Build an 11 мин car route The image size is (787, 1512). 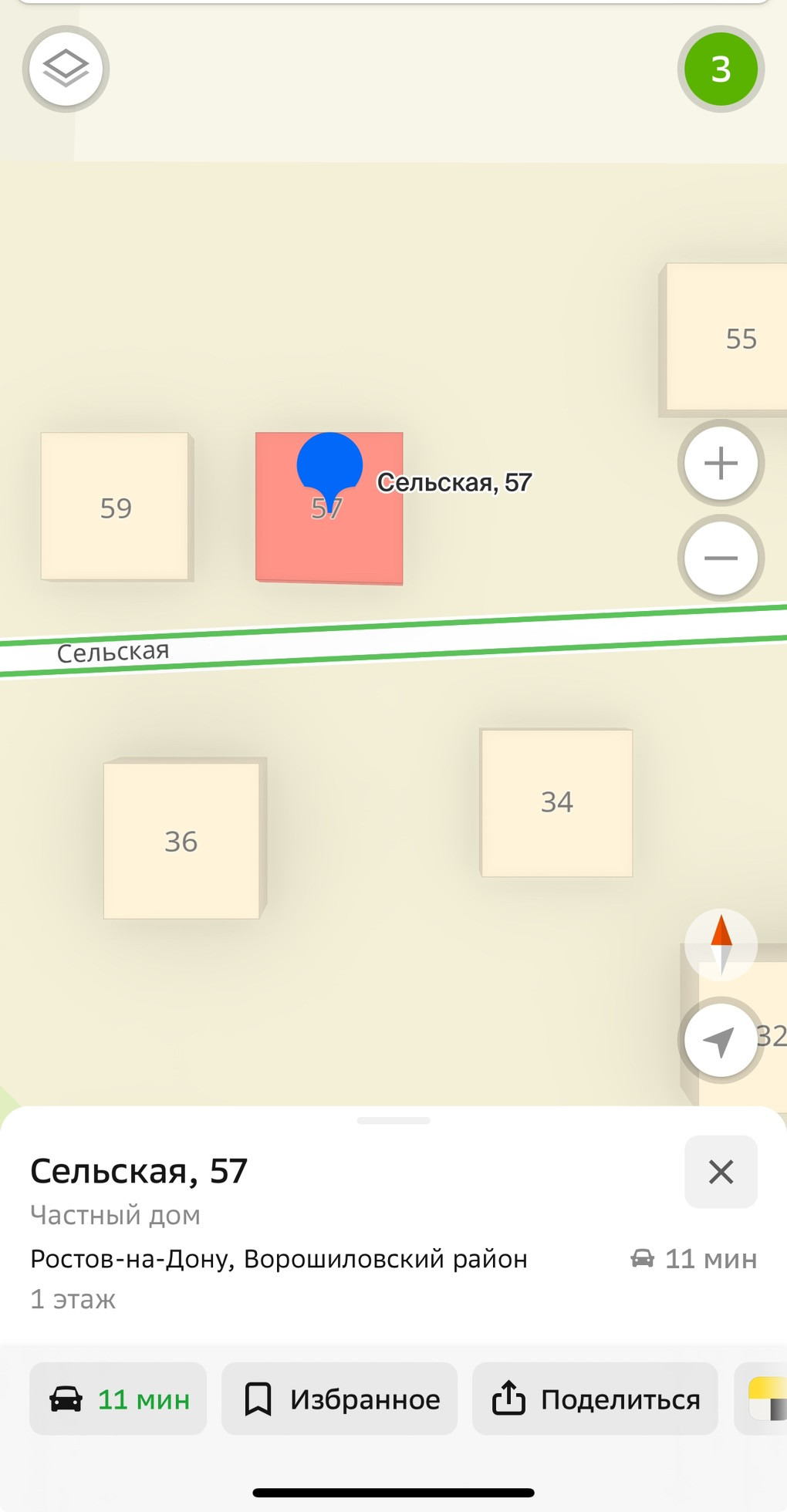[x=118, y=1399]
